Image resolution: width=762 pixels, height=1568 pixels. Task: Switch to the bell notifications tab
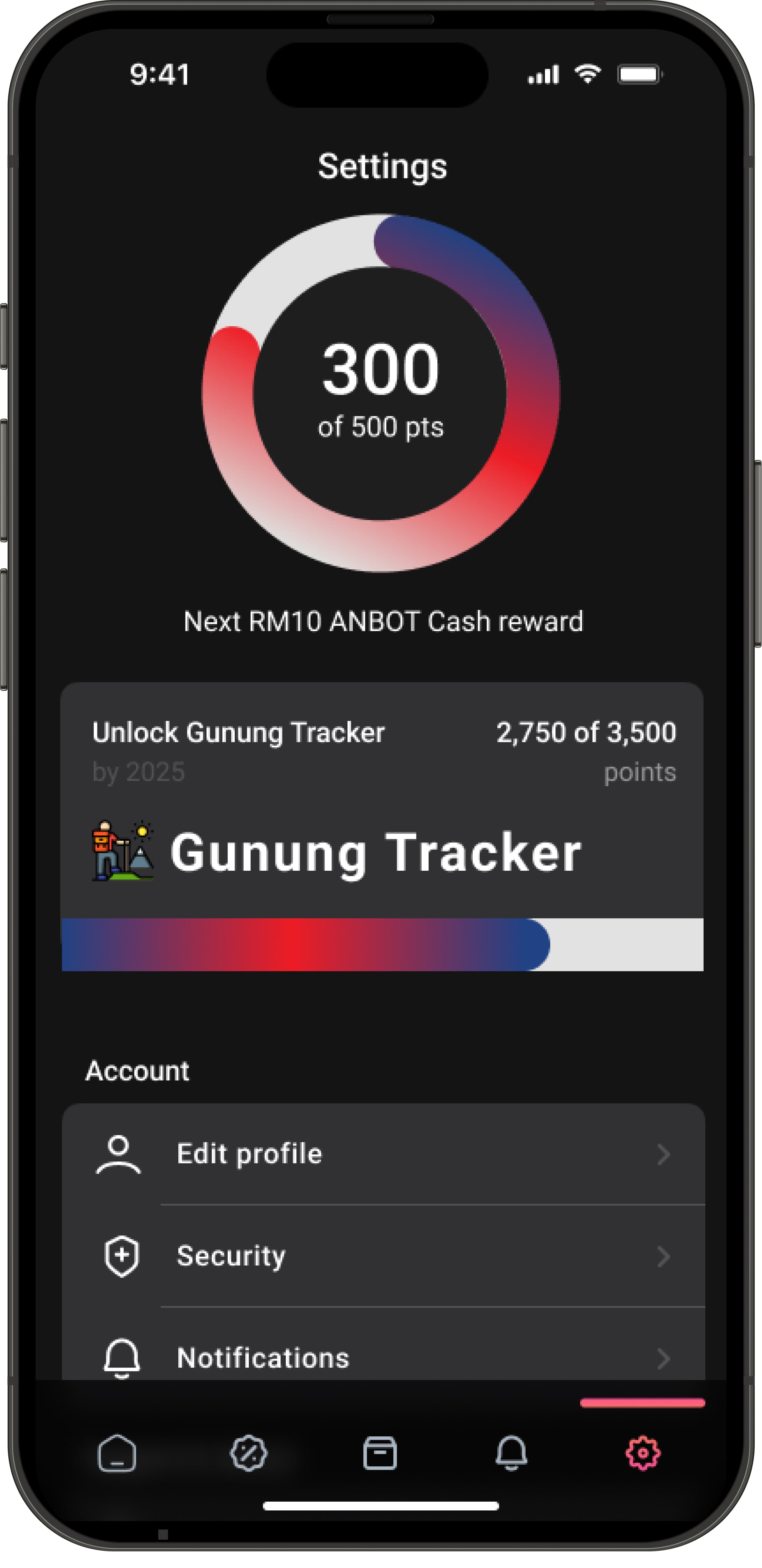coord(511,1454)
